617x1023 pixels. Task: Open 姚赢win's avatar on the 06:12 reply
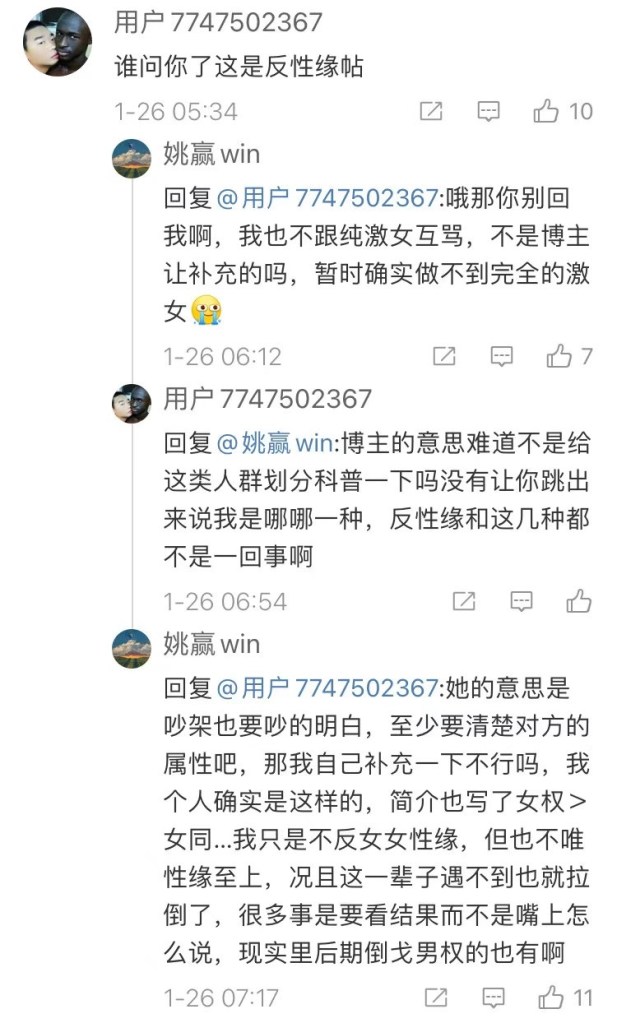click(131, 158)
